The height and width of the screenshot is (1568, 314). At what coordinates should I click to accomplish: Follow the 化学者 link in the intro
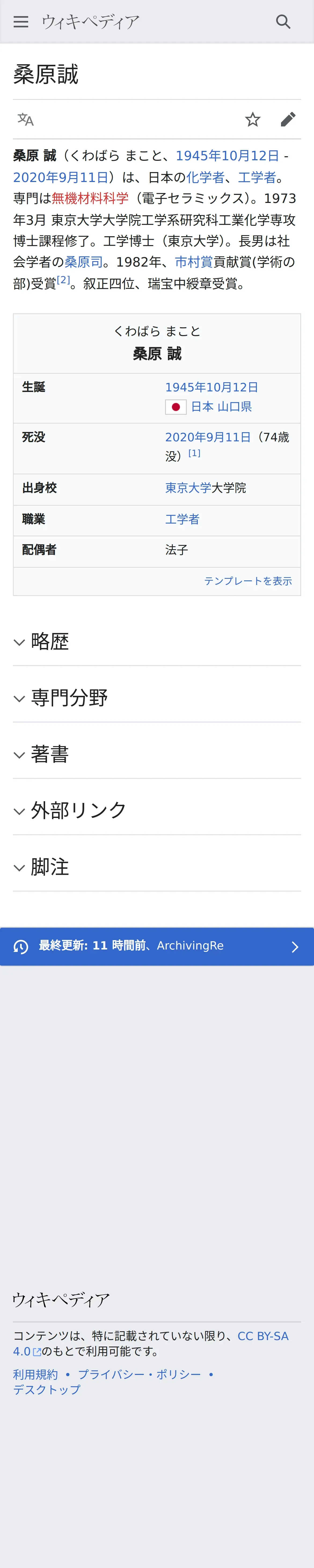click(x=205, y=177)
